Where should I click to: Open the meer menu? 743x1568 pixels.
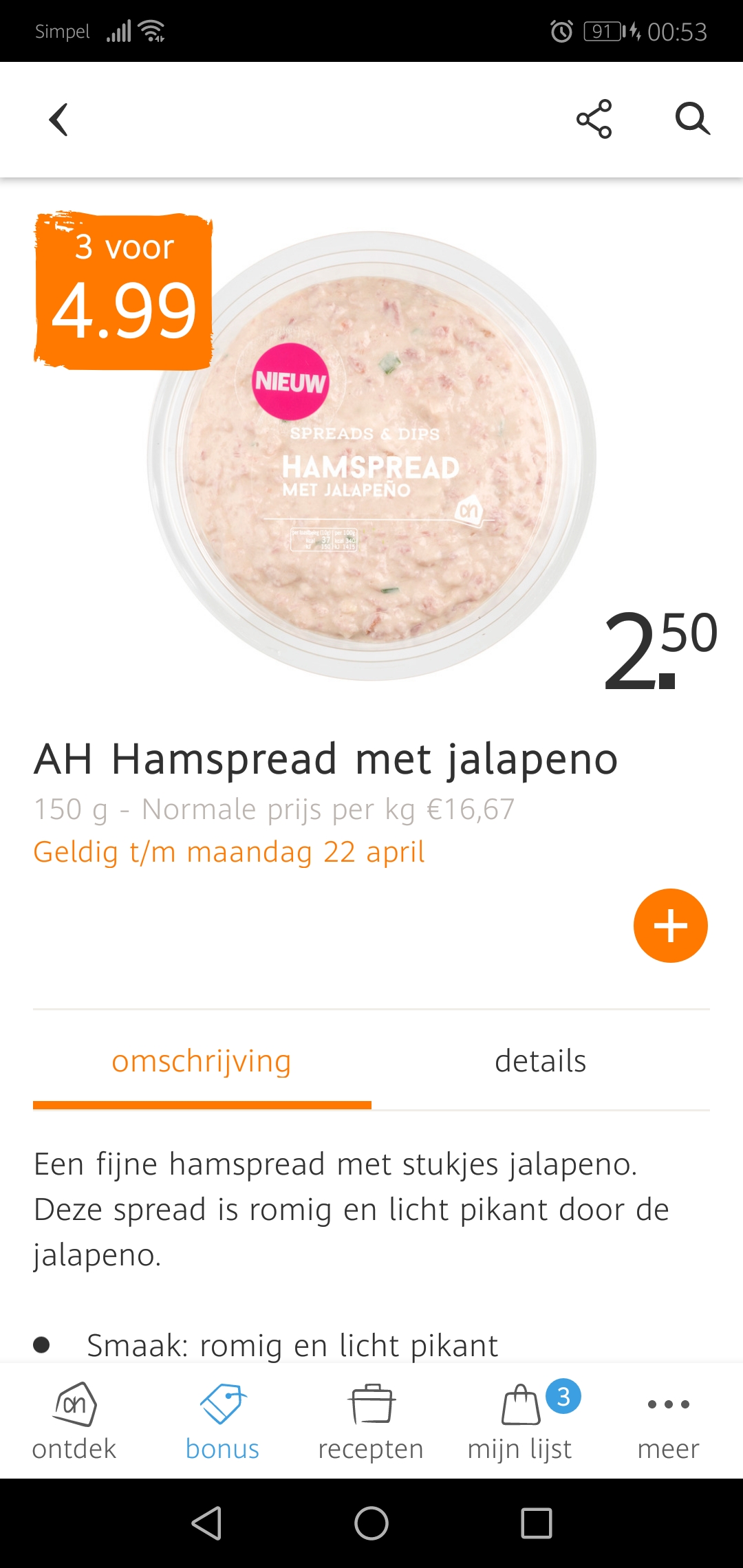[x=668, y=1422]
